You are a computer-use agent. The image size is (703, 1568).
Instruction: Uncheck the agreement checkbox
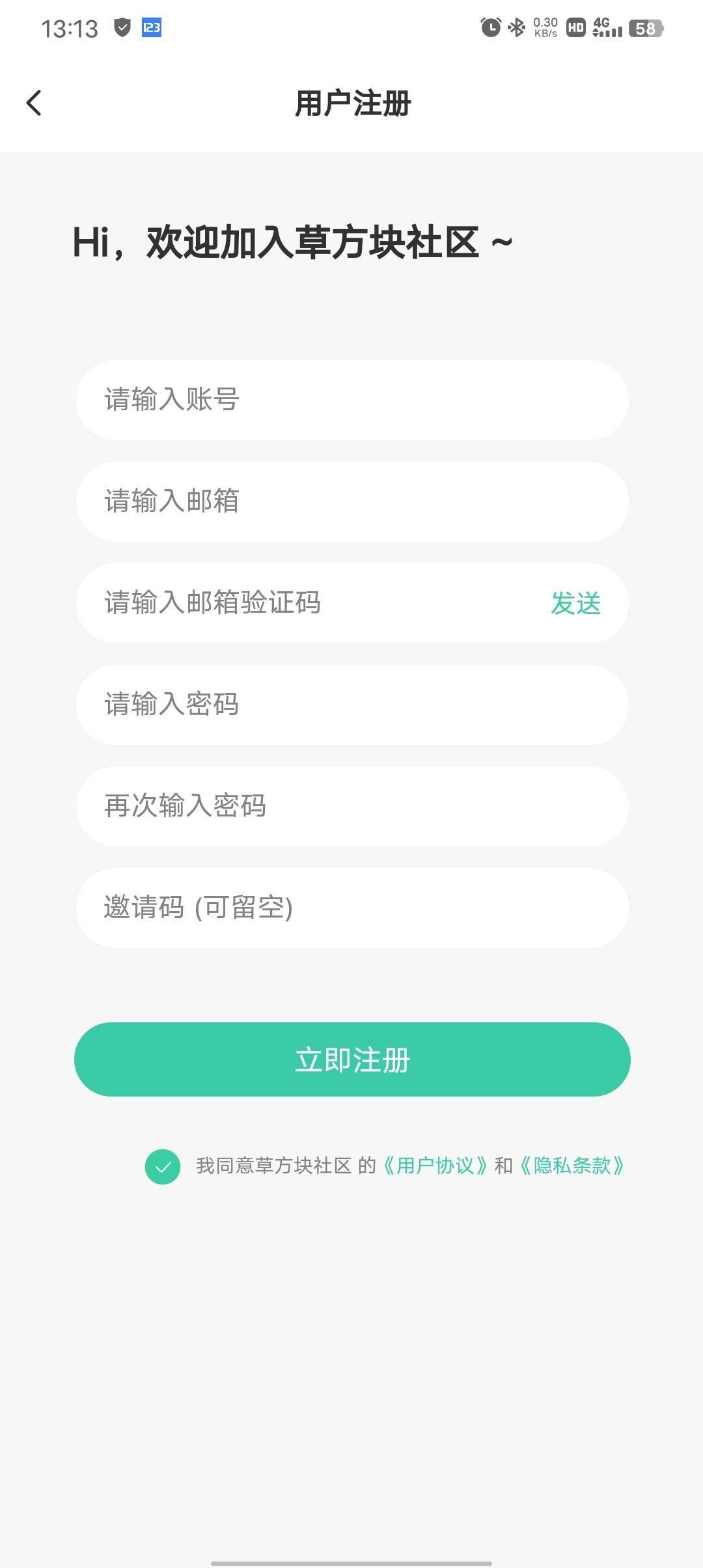pos(163,1166)
